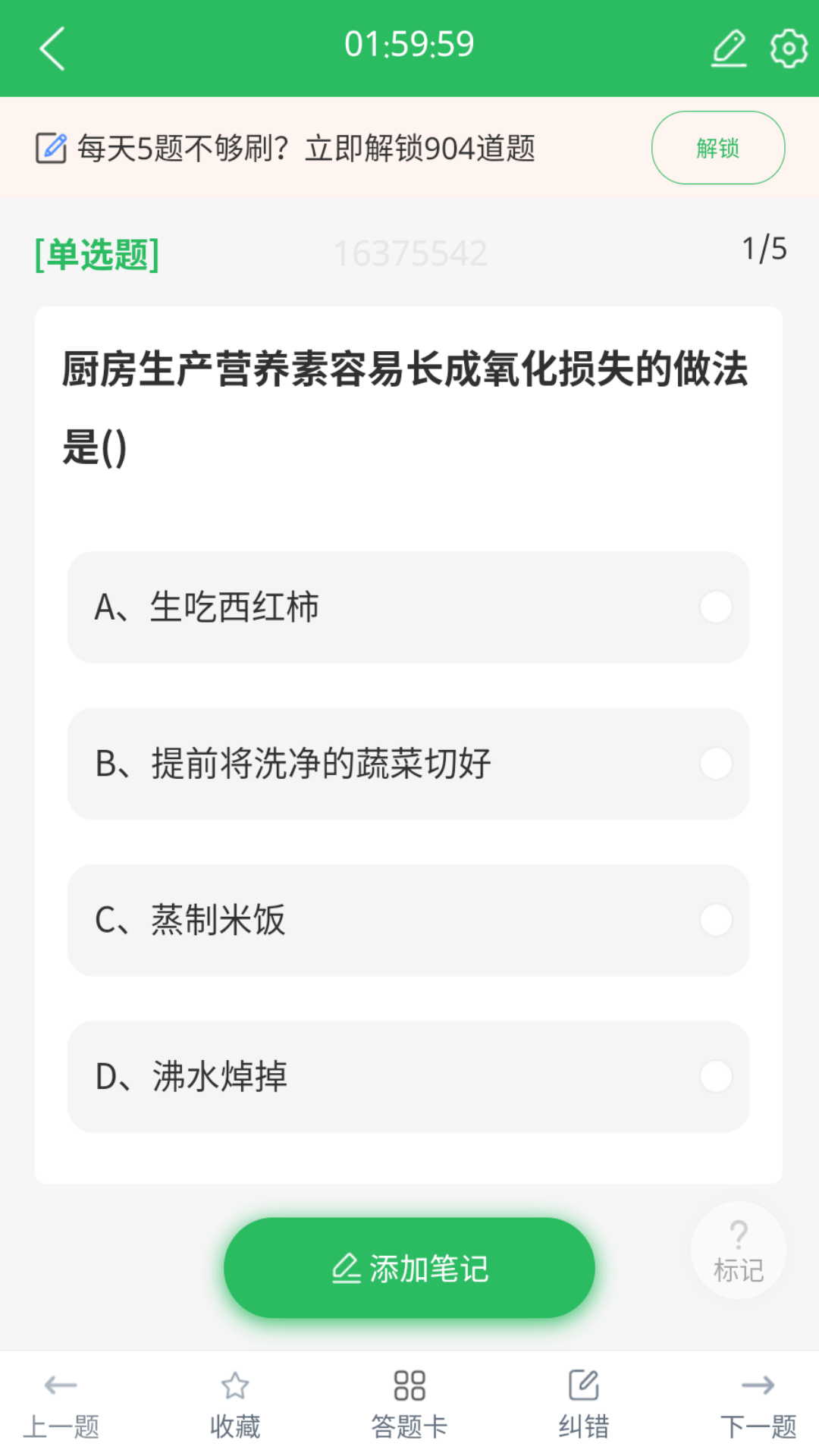Click the unlock promotion banner text

click(x=306, y=149)
